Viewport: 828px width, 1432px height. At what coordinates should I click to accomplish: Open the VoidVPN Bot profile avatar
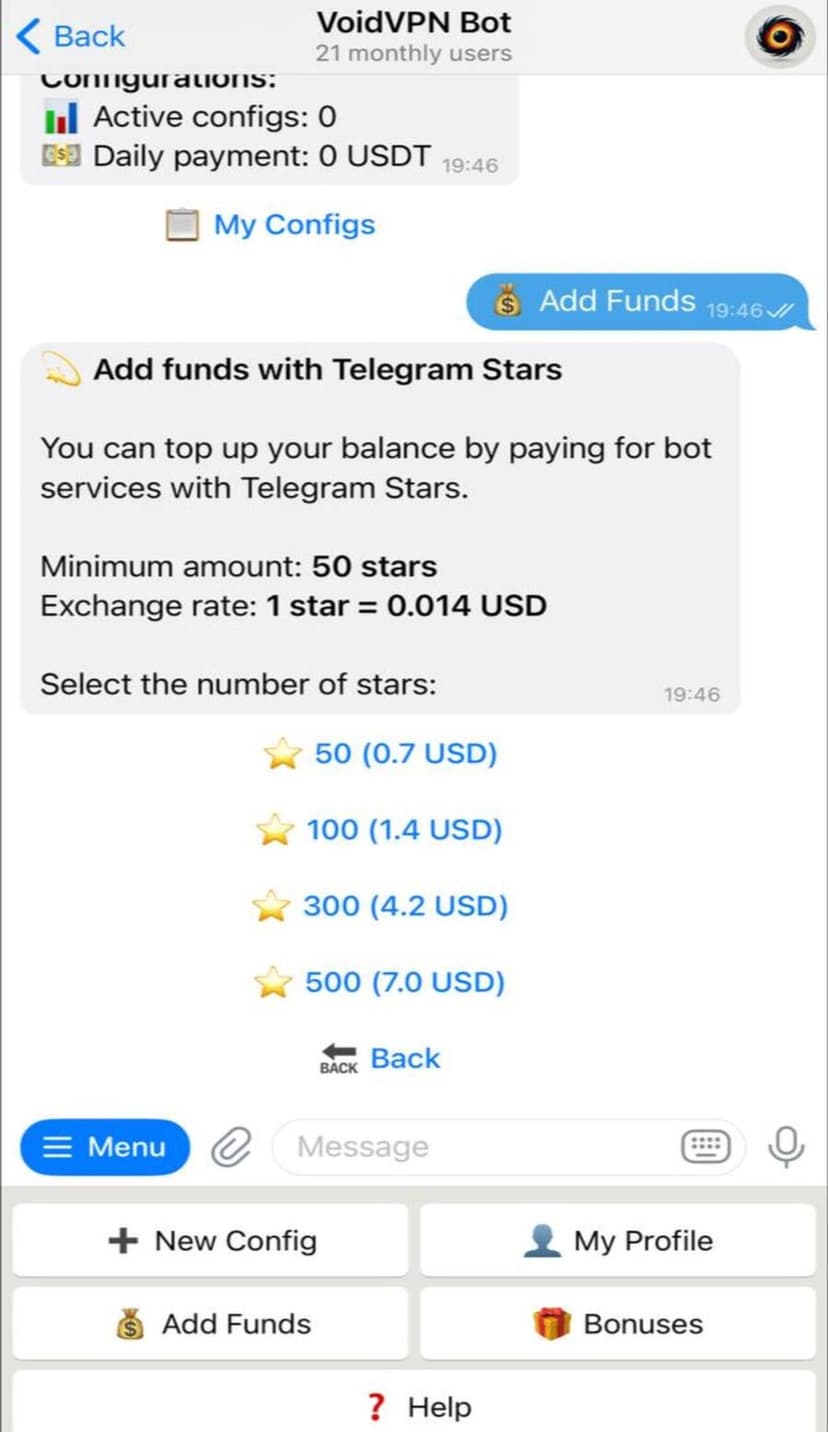[x=780, y=37]
